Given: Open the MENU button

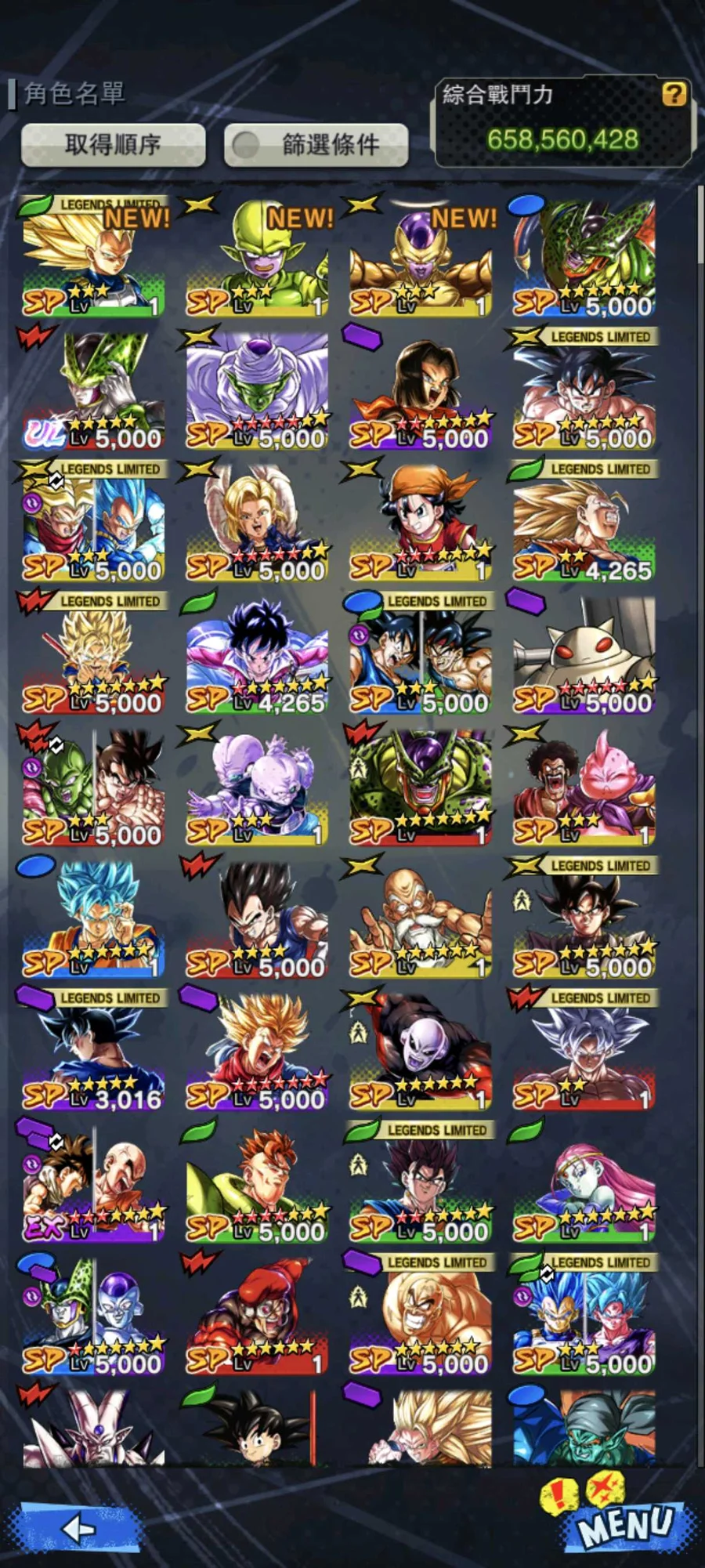Looking at the screenshot, I should coord(627,1525).
